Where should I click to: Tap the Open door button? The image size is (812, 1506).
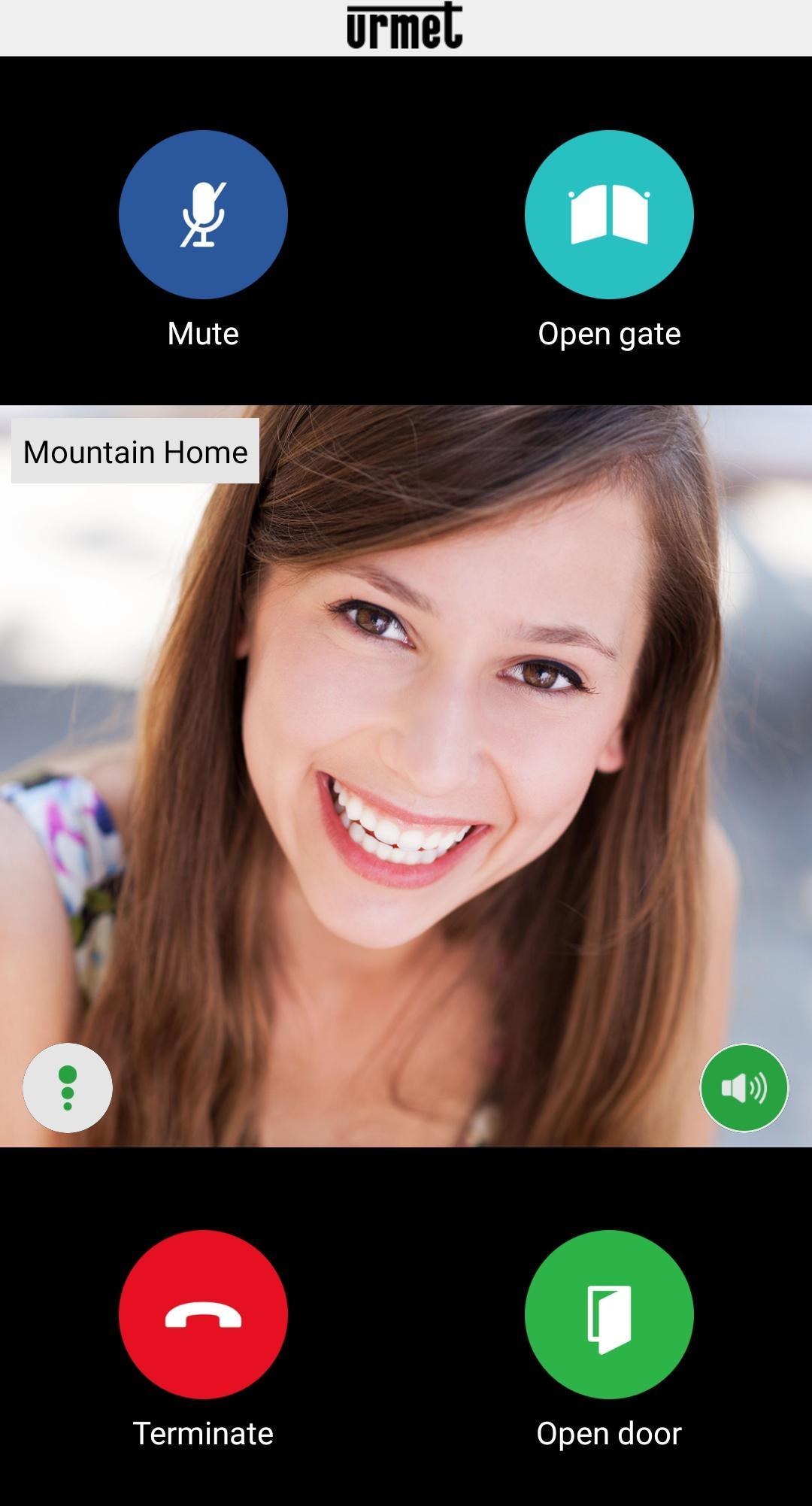[609, 1314]
